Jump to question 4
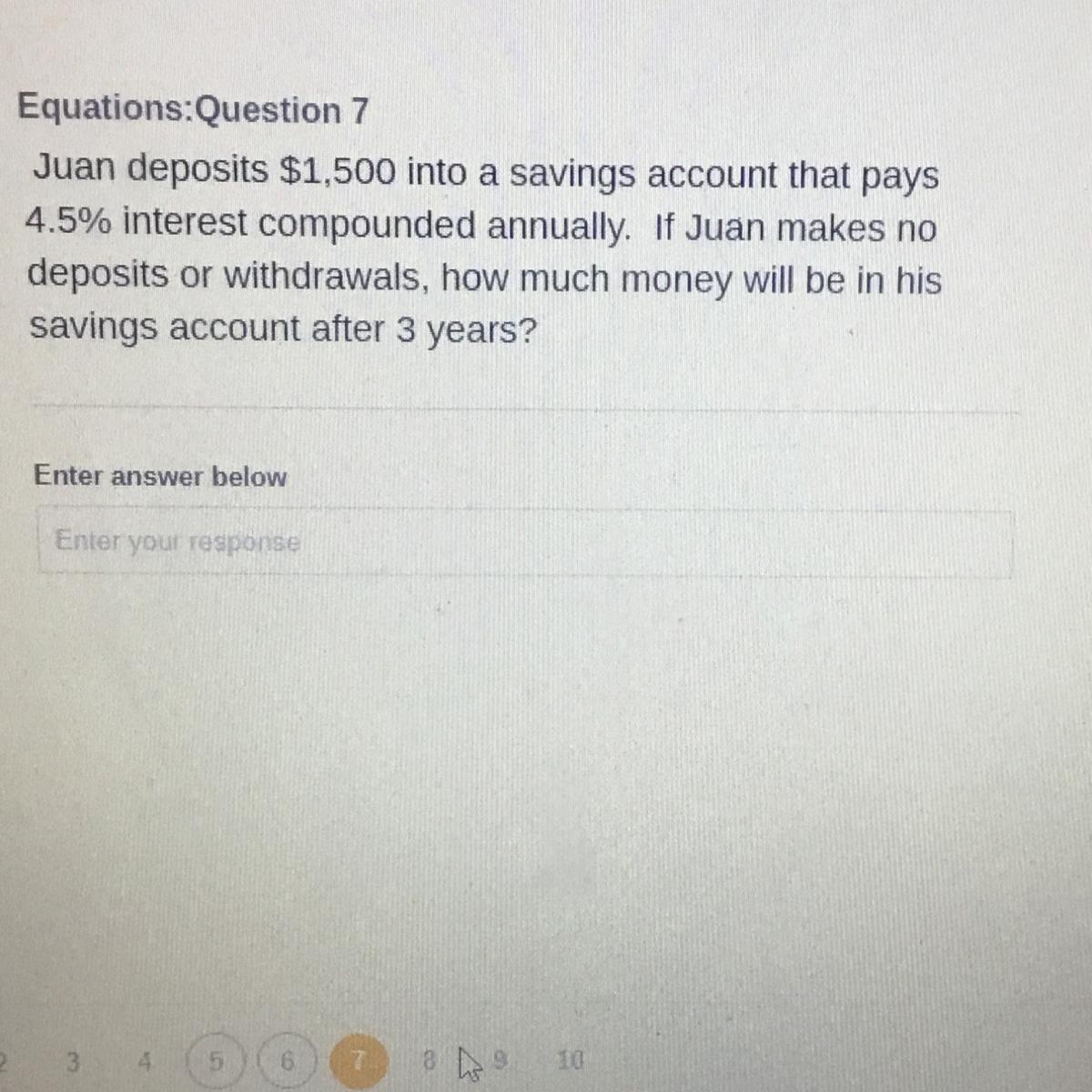This screenshot has height=1092, width=1092. [x=147, y=1061]
